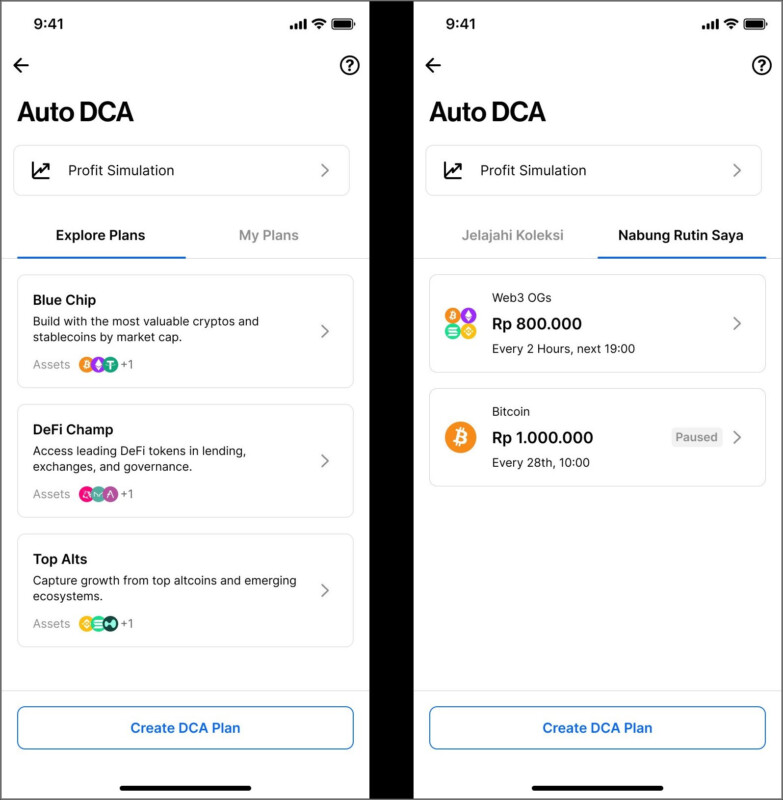This screenshot has width=783, height=800.
Task: Open the Top Alts plan card
Action: pos(185,590)
